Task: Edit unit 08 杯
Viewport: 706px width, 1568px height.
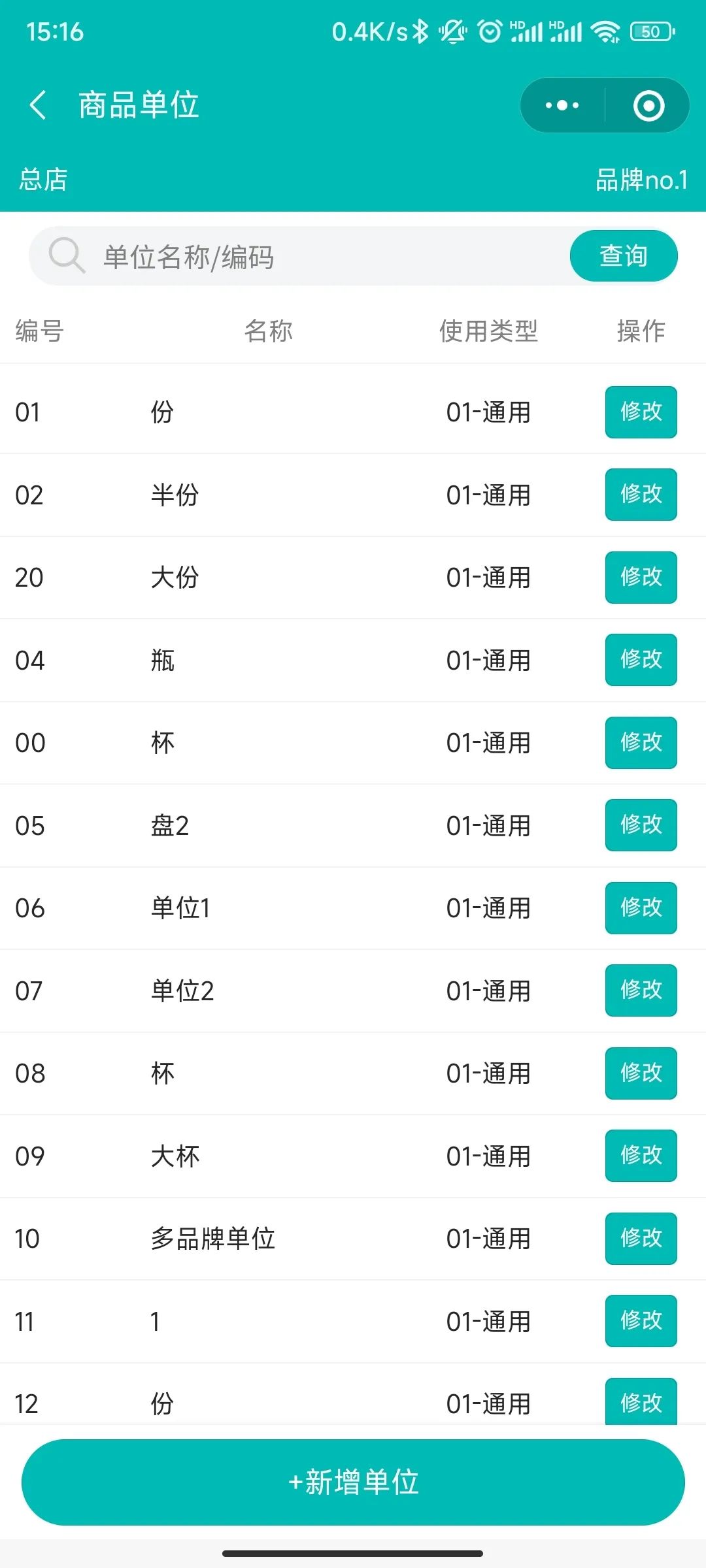Action: 641,1073
